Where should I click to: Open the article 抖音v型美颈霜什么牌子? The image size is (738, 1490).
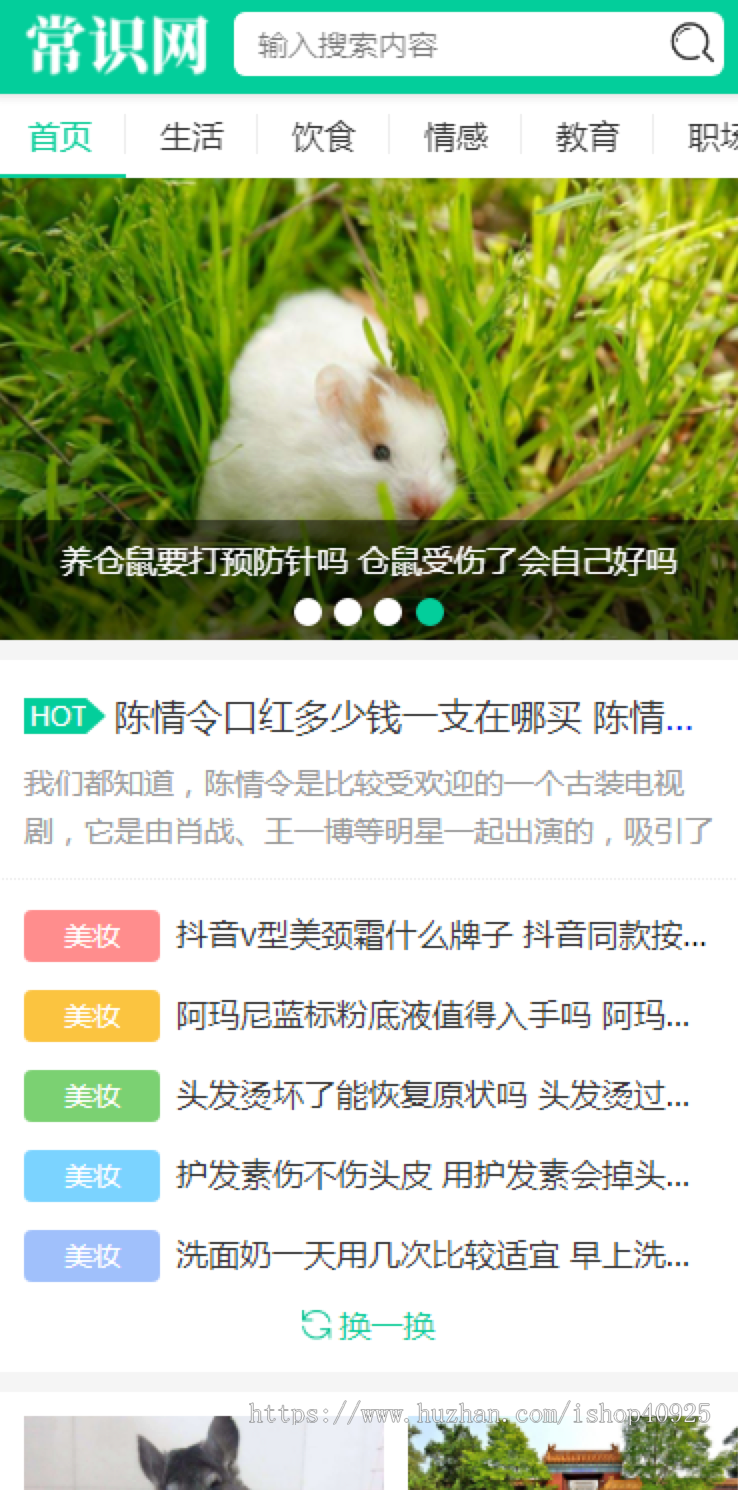(440, 936)
